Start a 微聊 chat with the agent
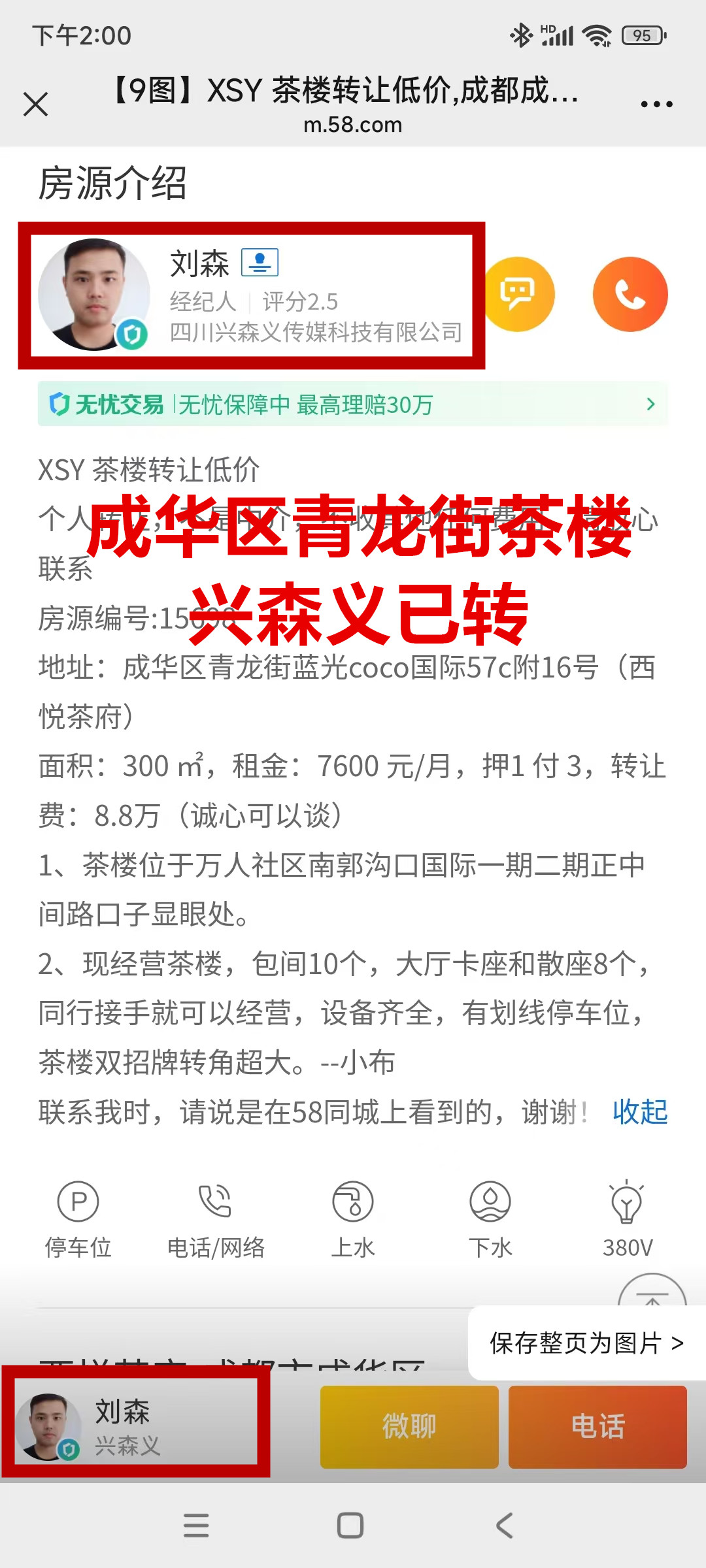This screenshot has width=706, height=1568. pos(409,1427)
